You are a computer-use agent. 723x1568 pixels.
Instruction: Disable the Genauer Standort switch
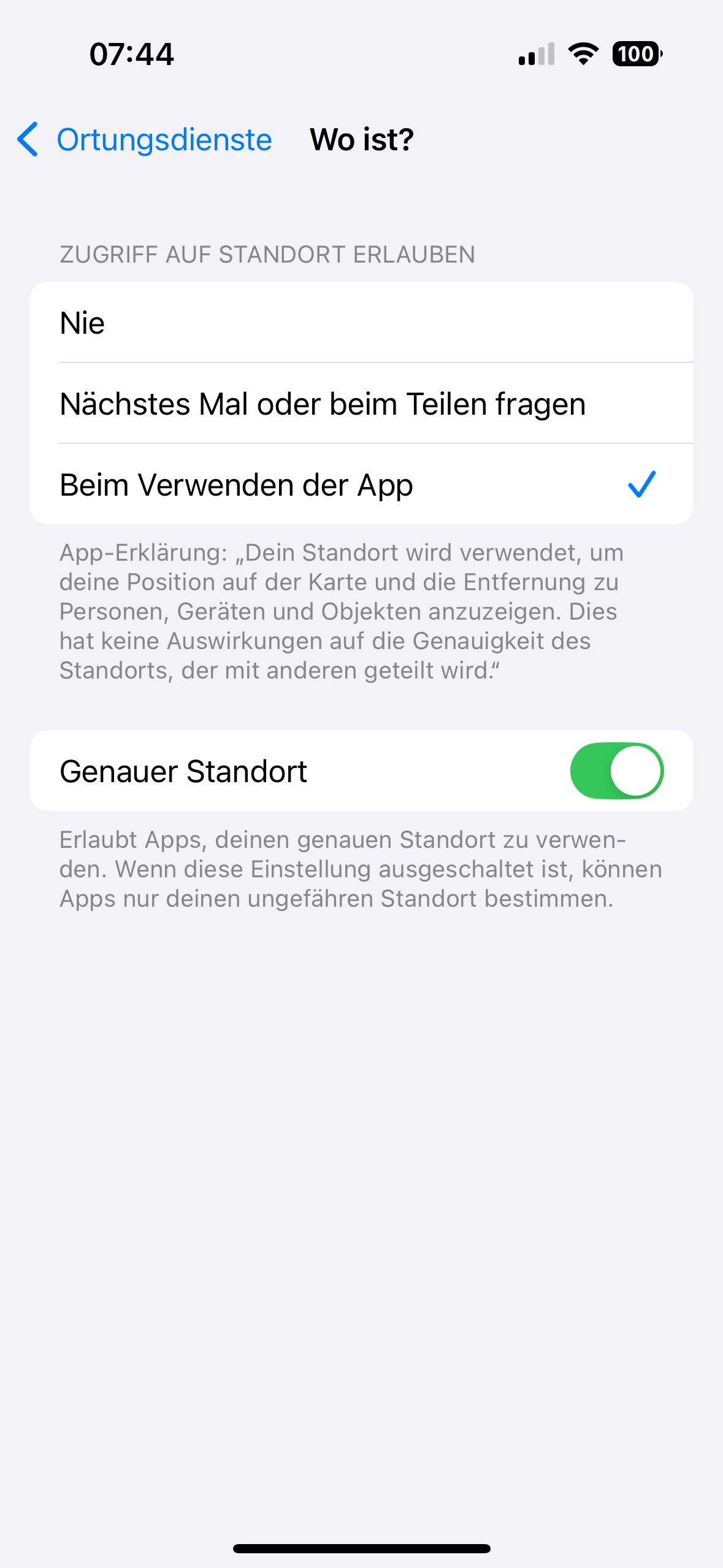(616, 771)
